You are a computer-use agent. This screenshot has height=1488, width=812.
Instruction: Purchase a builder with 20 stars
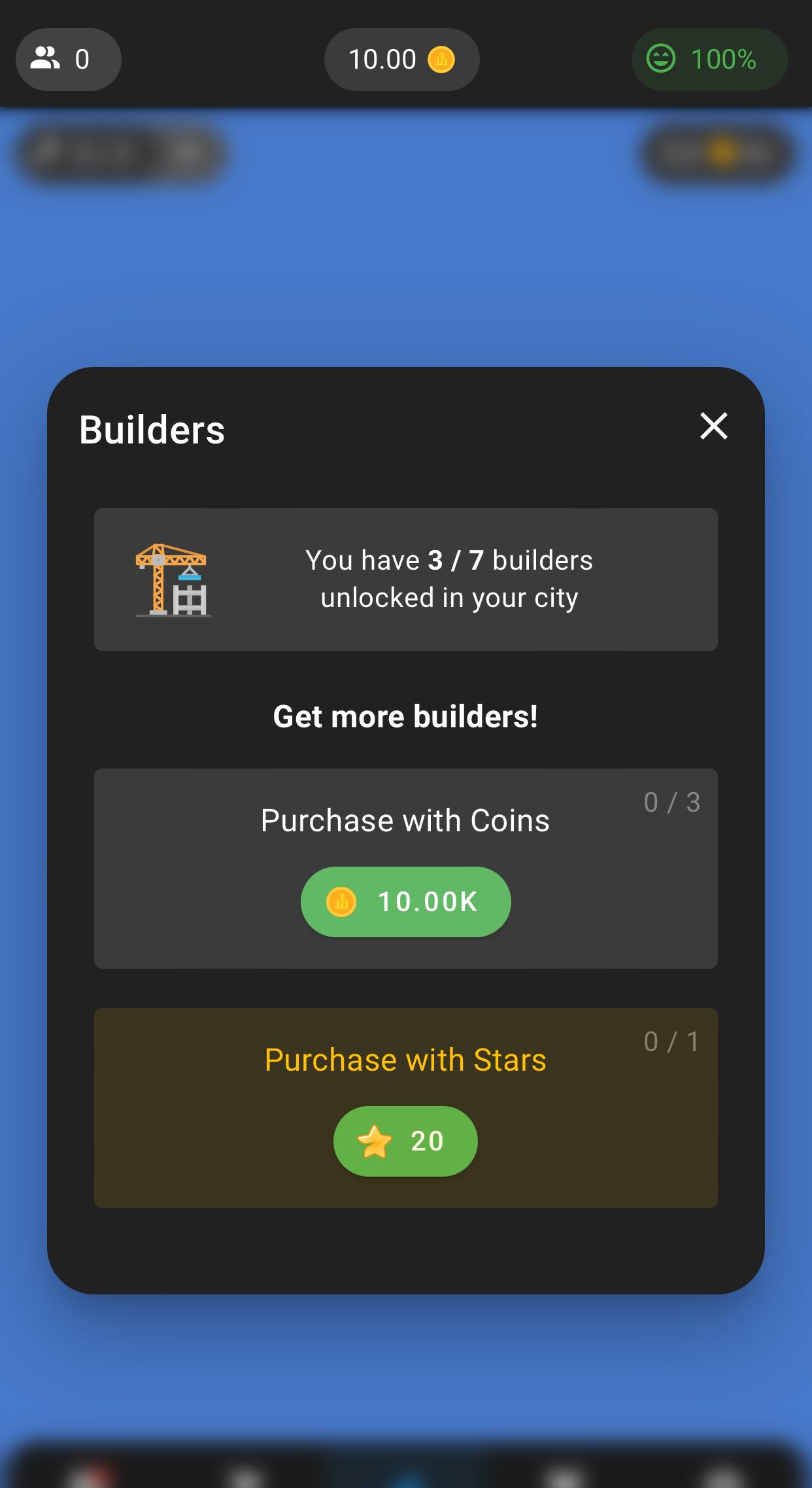[405, 1141]
